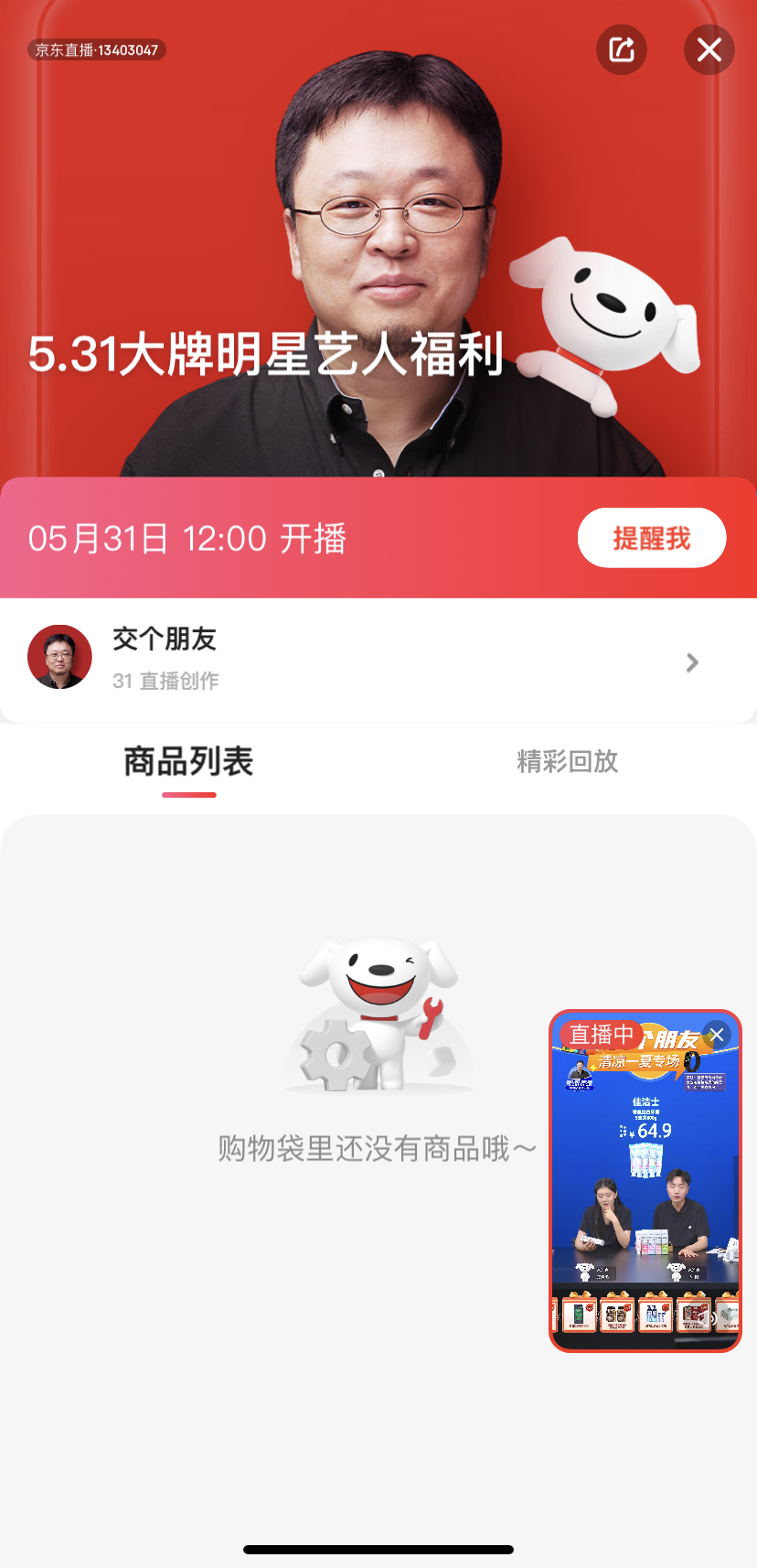Open the 交个朋友 host profile
The width and height of the screenshot is (757, 1568).
366,660
